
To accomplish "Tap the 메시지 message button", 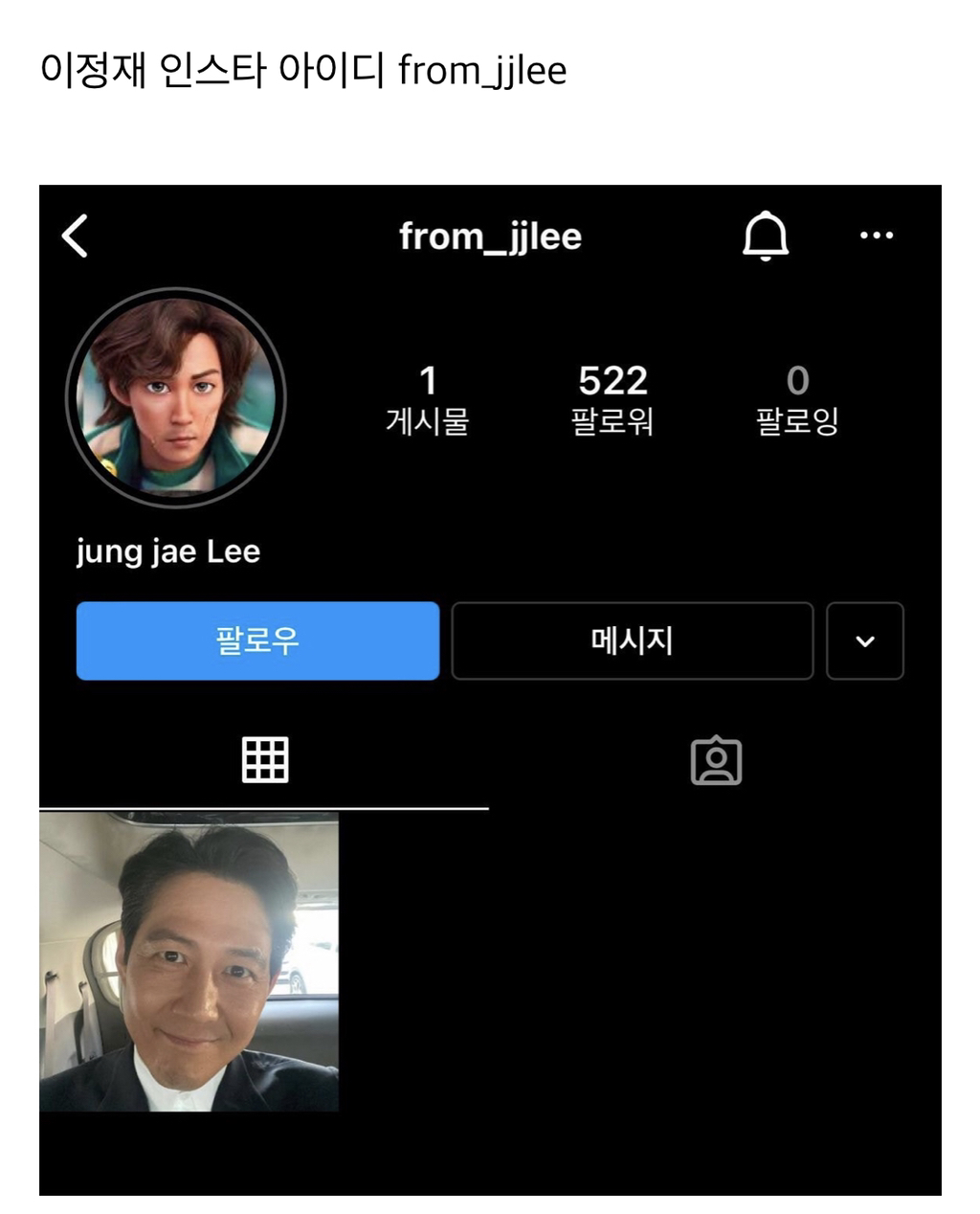I will click(x=632, y=641).
